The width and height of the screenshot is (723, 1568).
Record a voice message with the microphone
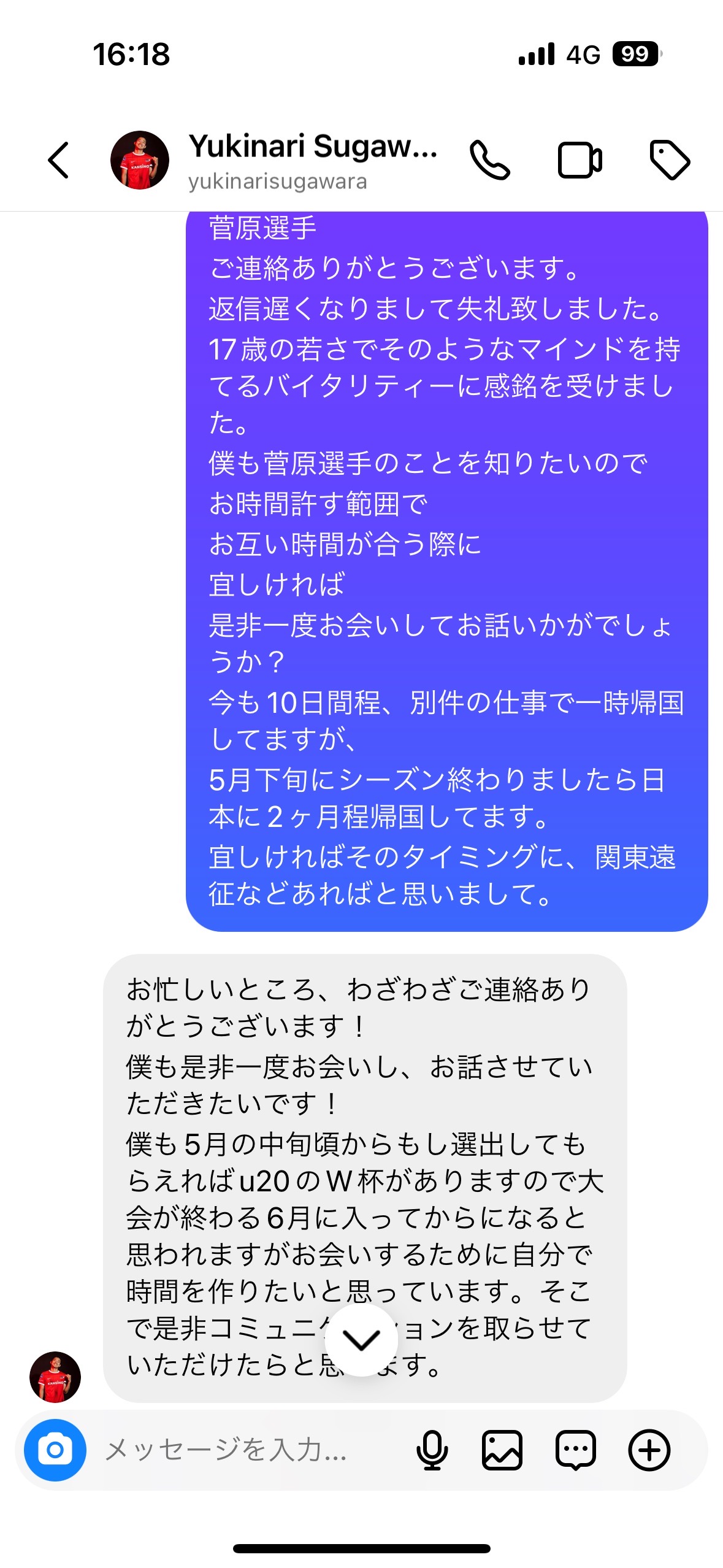tap(432, 1450)
